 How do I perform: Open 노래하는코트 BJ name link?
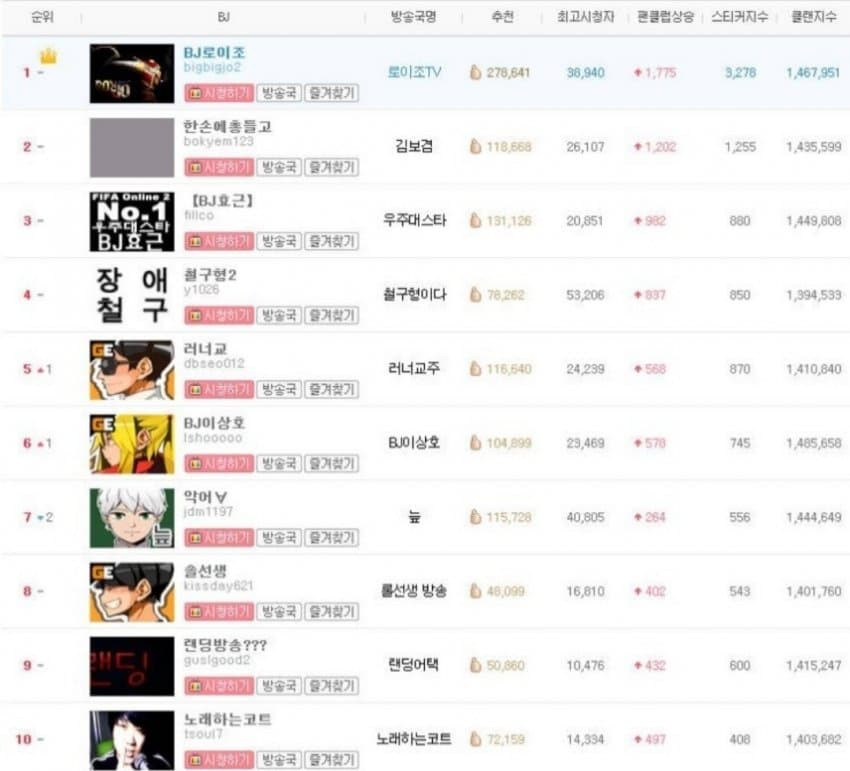click(228, 719)
